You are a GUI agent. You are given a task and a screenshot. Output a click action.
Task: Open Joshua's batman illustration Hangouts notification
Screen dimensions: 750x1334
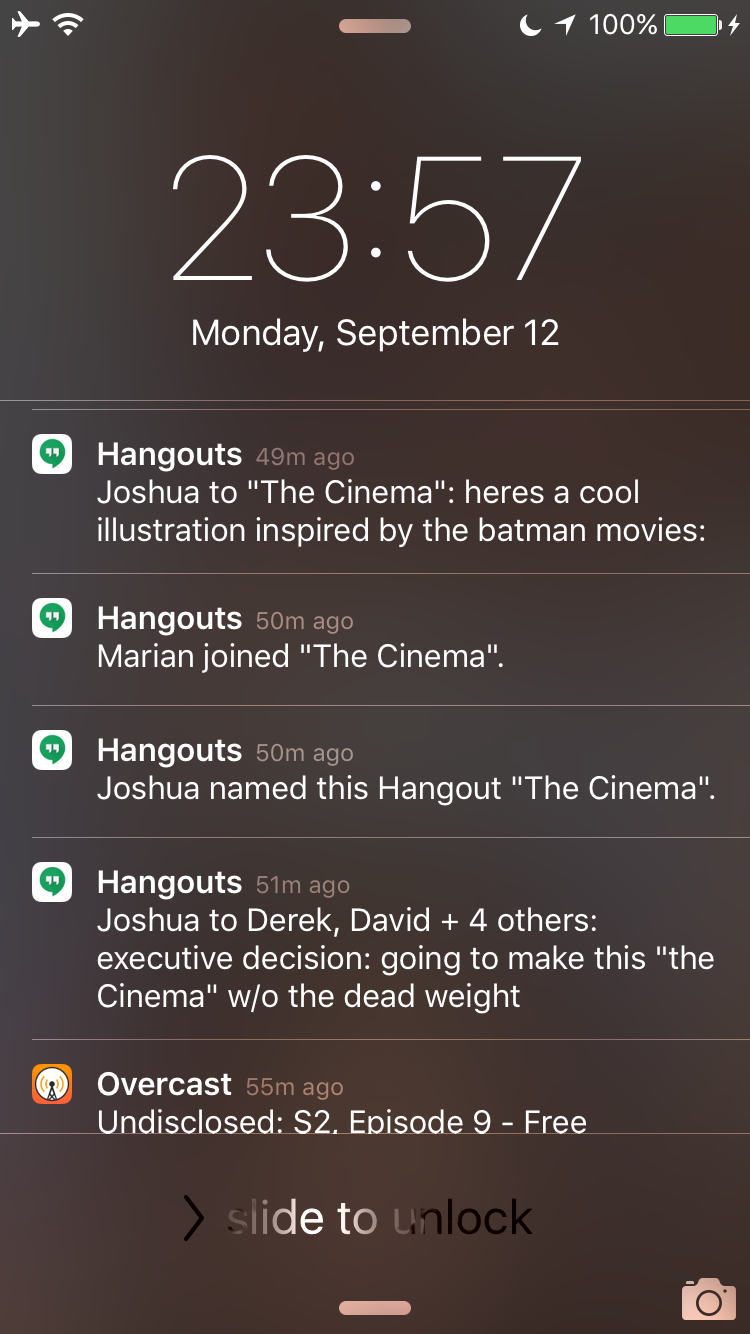pos(375,492)
